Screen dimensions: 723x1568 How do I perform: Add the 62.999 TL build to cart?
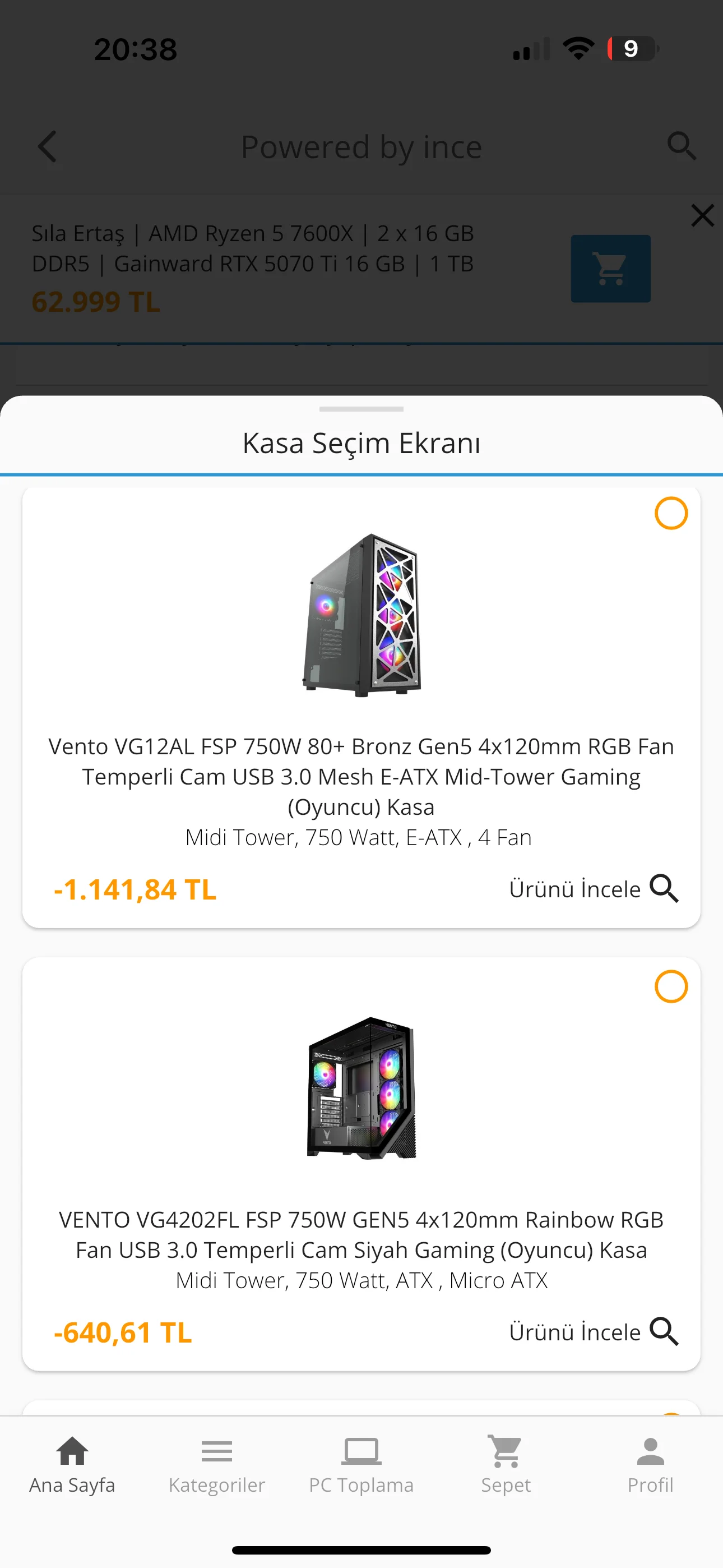610,269
